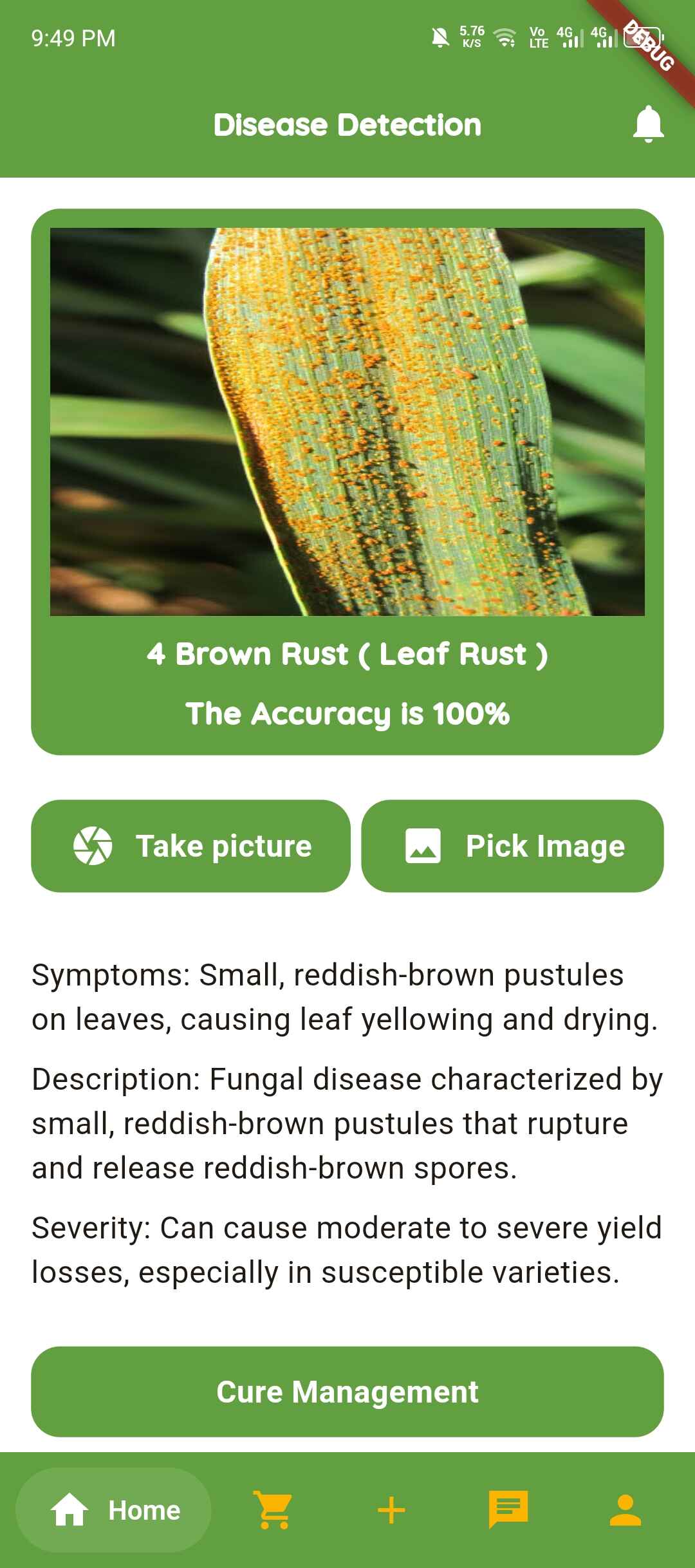Open the shopping cart tab
The width and height of the screenshot is (695, 1568).
274,1510
